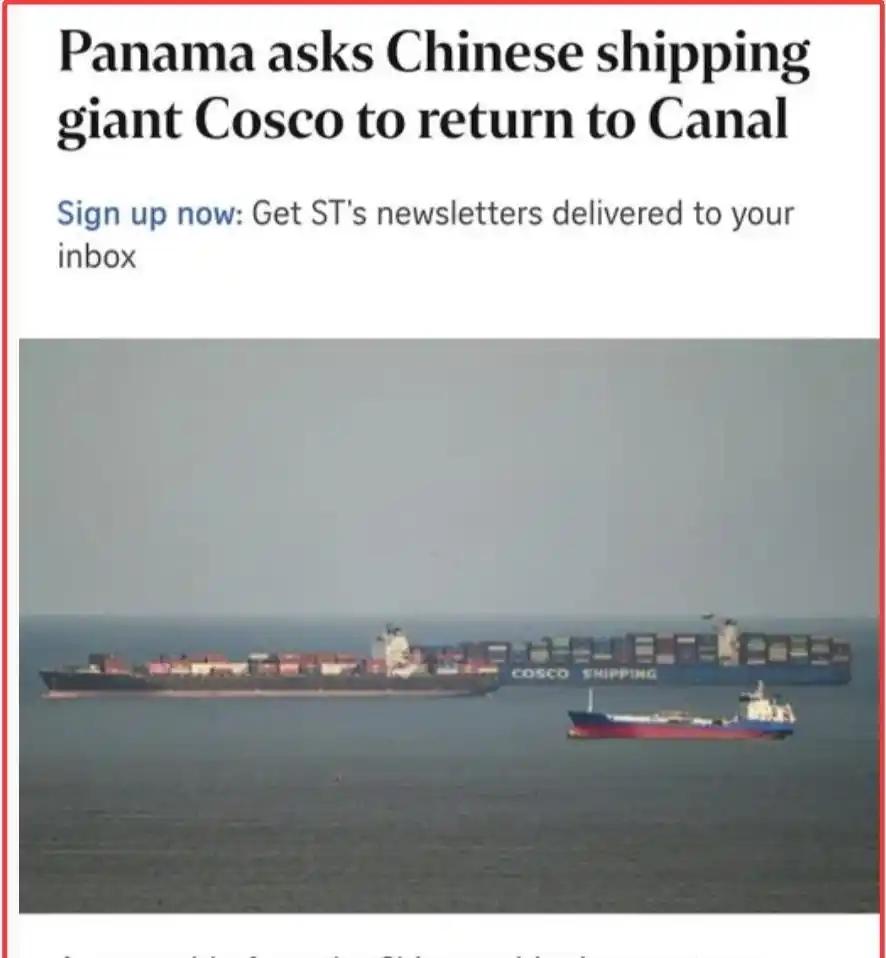Tap the Sign up now newsletter link
The width and height of the screenshot is (886, 958).
pyautogui.click(x=149, y=214)
